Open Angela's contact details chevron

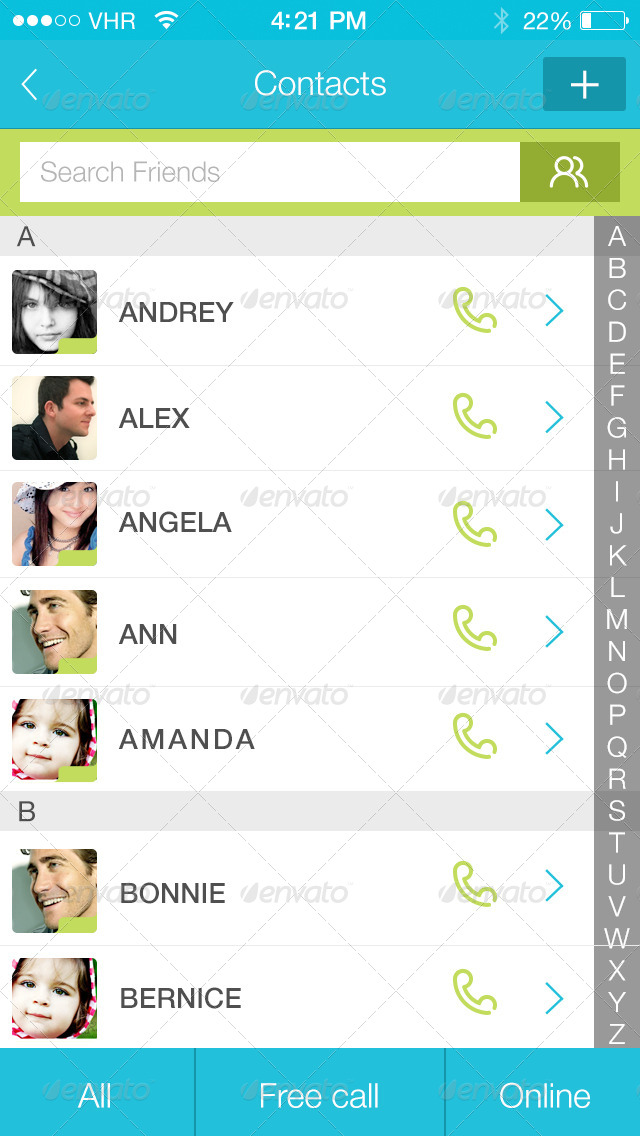(x=555, y=524)
